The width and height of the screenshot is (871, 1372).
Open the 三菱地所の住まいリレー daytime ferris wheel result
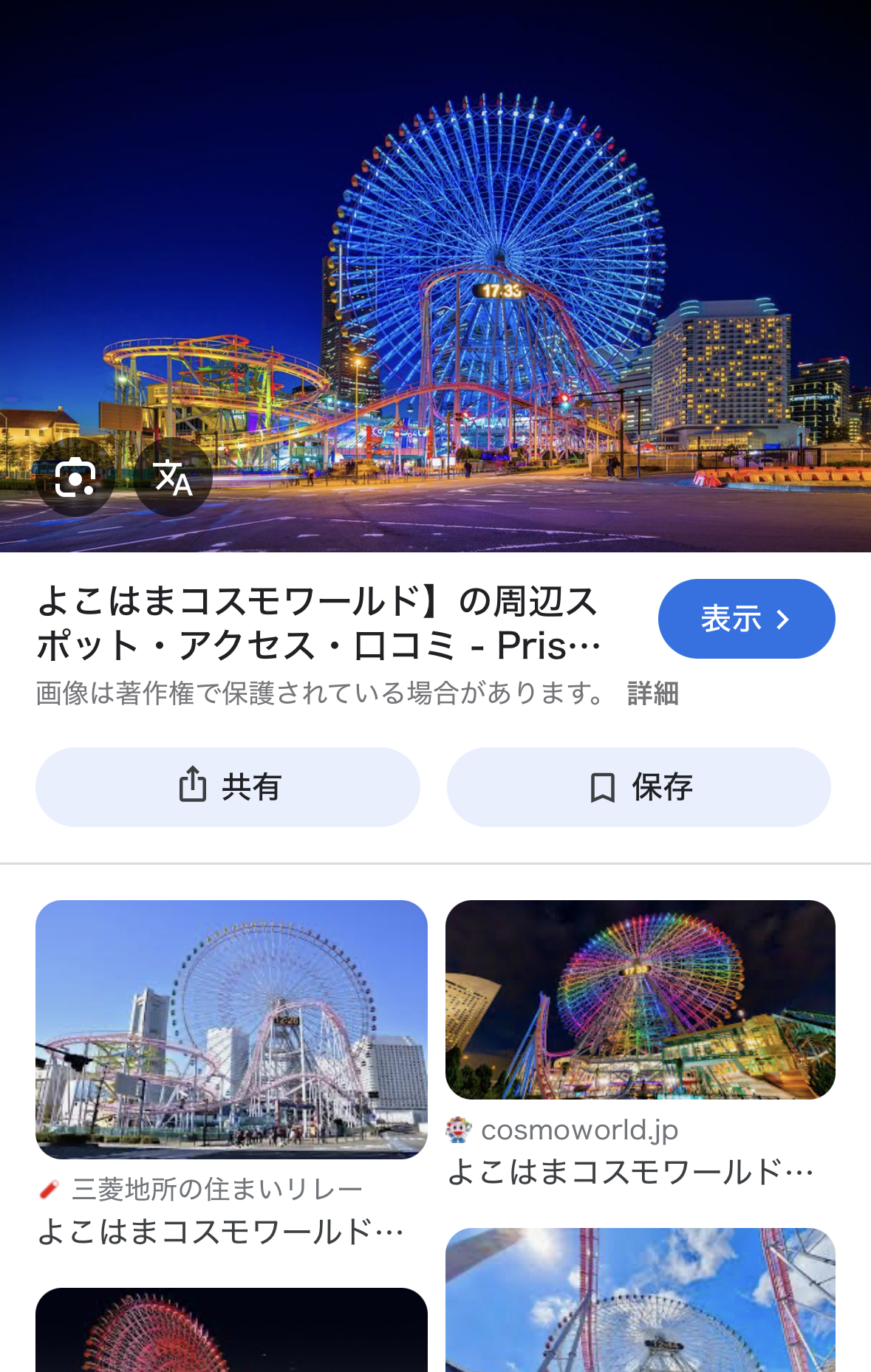(231, 1029)
